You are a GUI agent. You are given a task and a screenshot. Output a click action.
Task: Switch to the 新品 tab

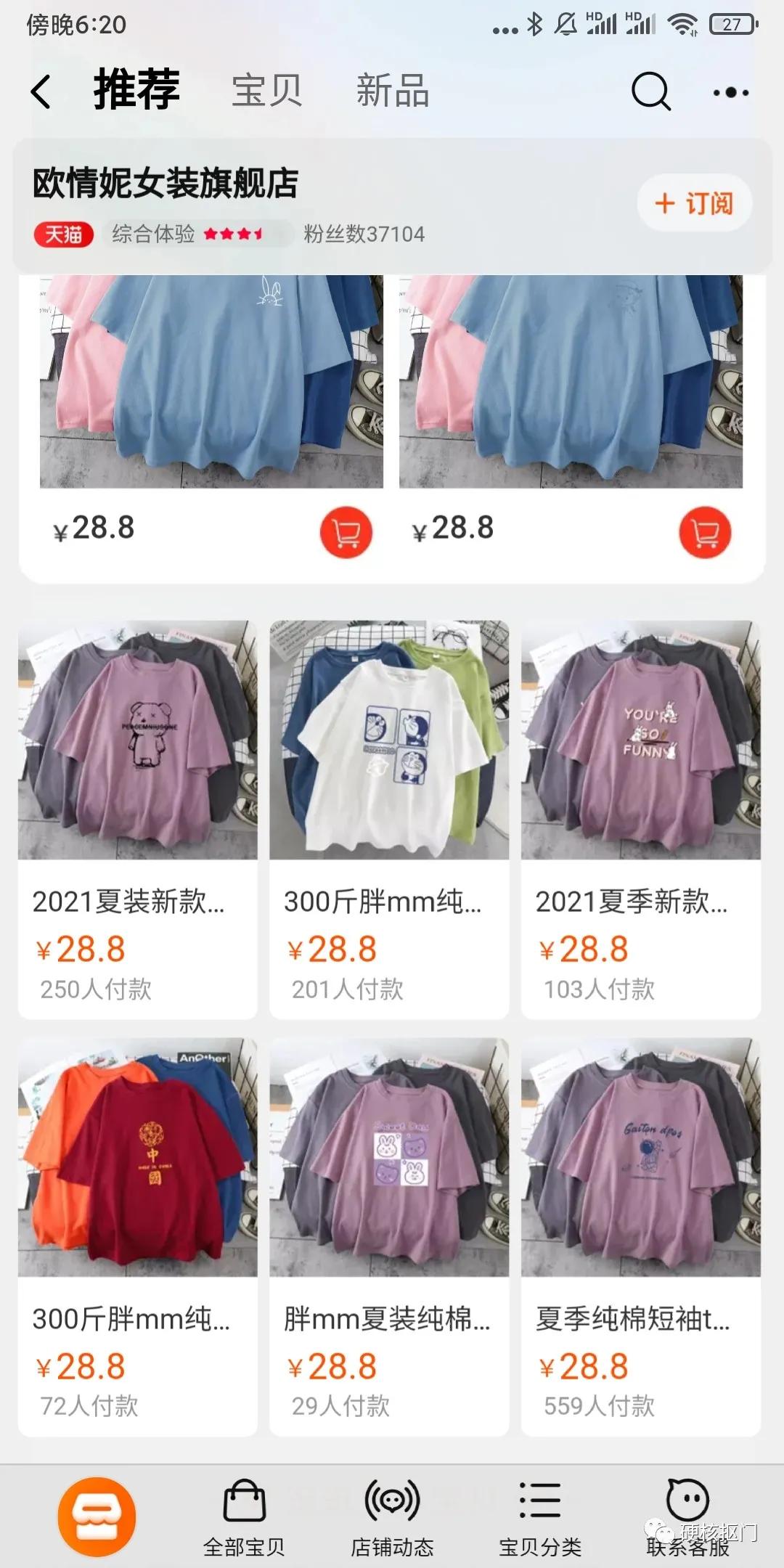click(392, 91)
